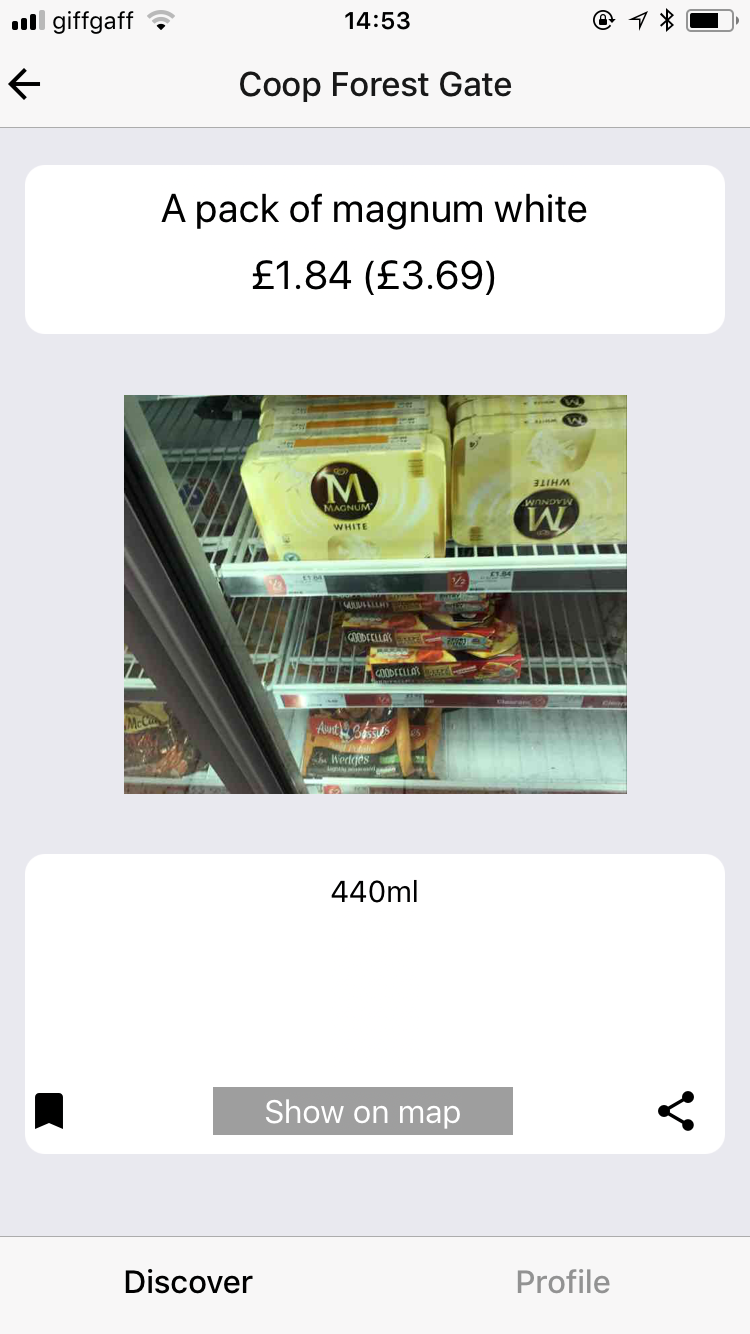Viewport: 750px width, 1334px height.
Task: Bookmark the magnum white deal
Action: click(x=49, y=1111)
